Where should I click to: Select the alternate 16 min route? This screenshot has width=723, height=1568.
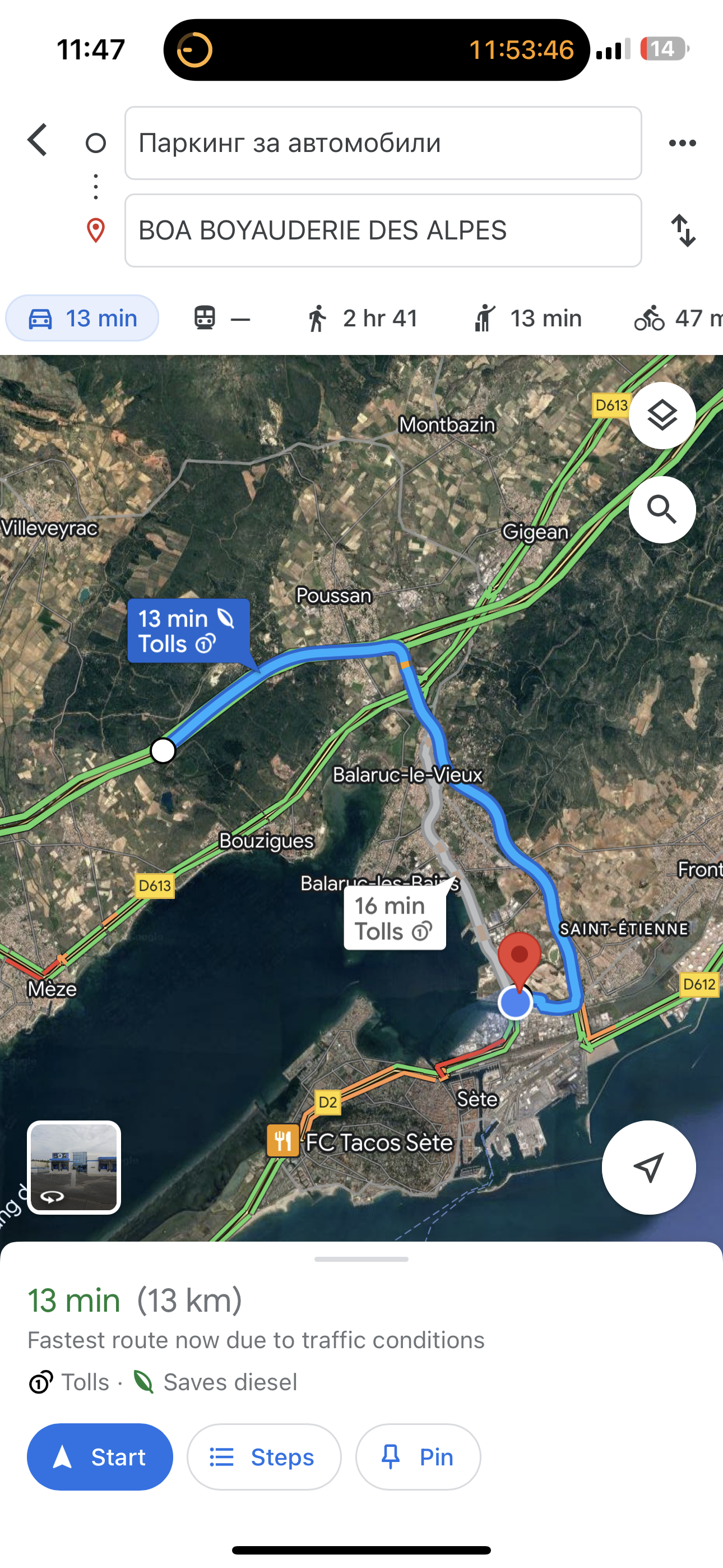395,918
